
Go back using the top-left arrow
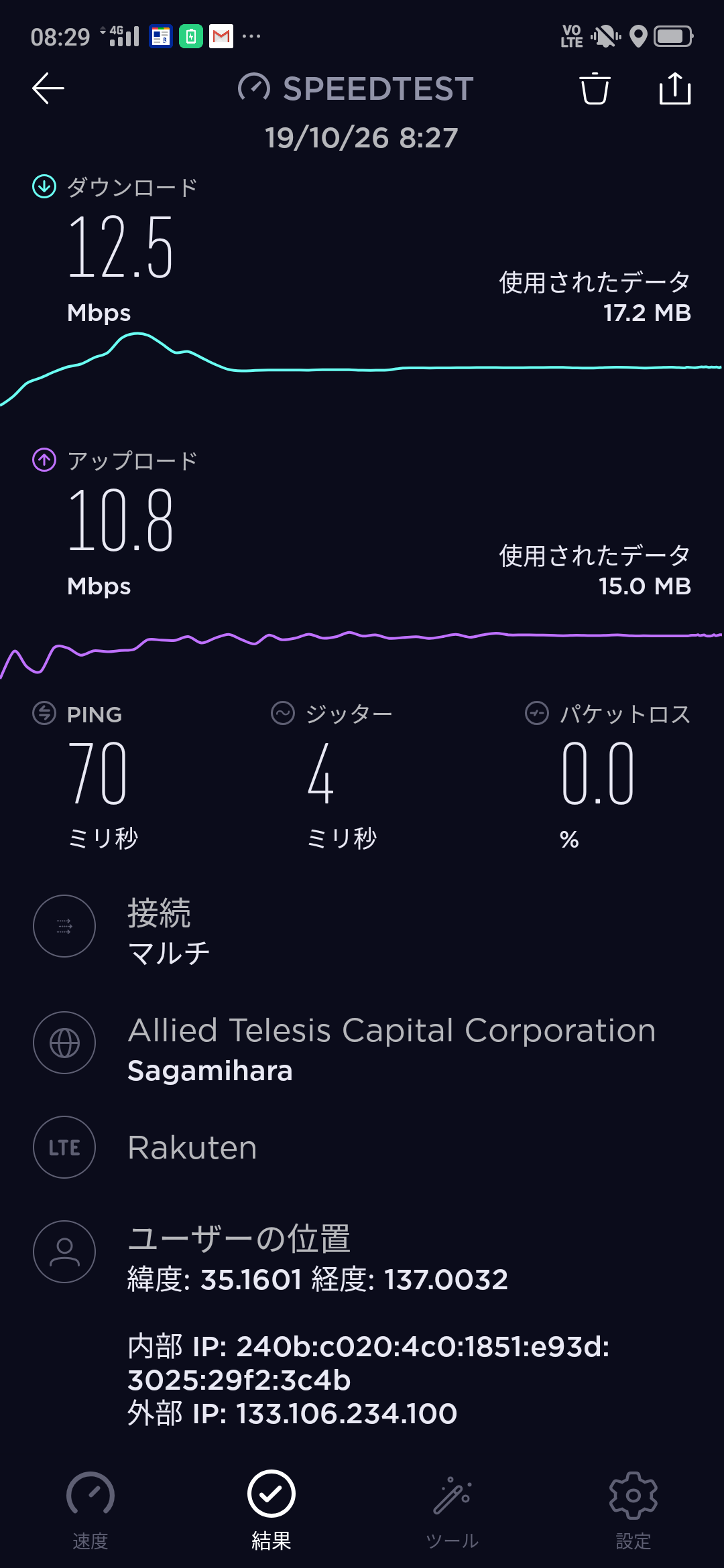click(48, 88)
